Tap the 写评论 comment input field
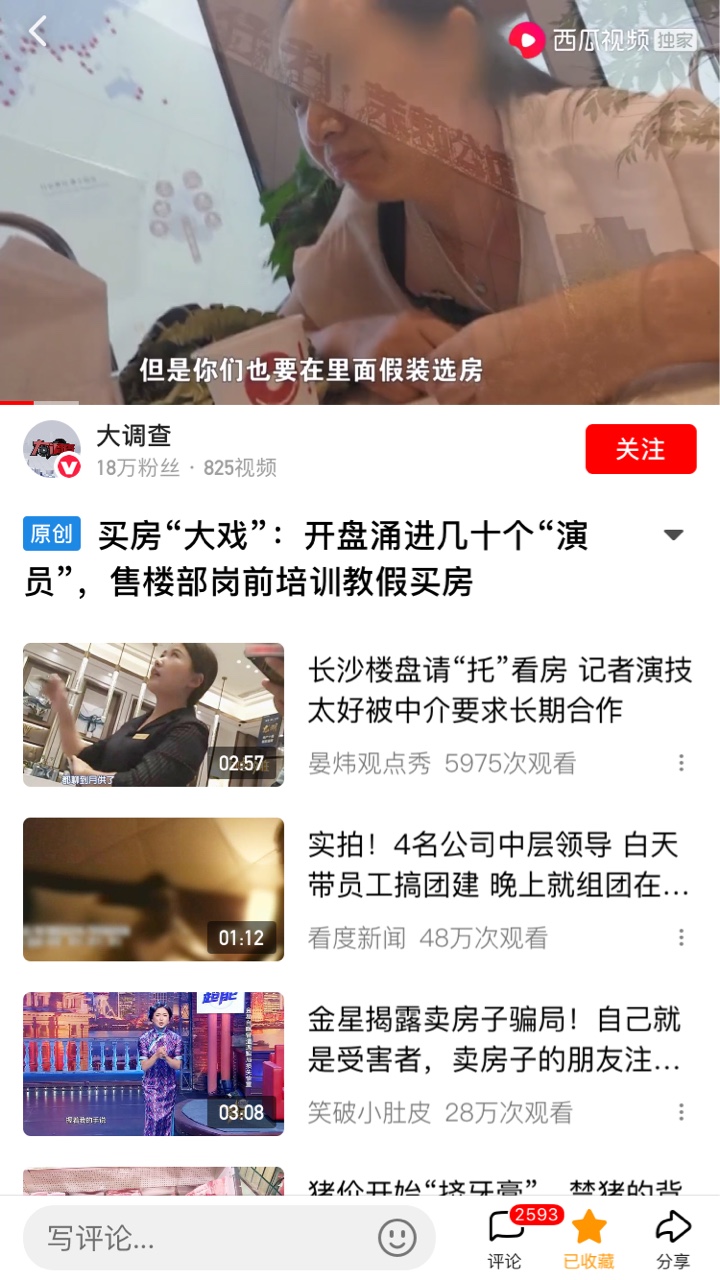The image size is (720, 1280). coord(200,1238)
